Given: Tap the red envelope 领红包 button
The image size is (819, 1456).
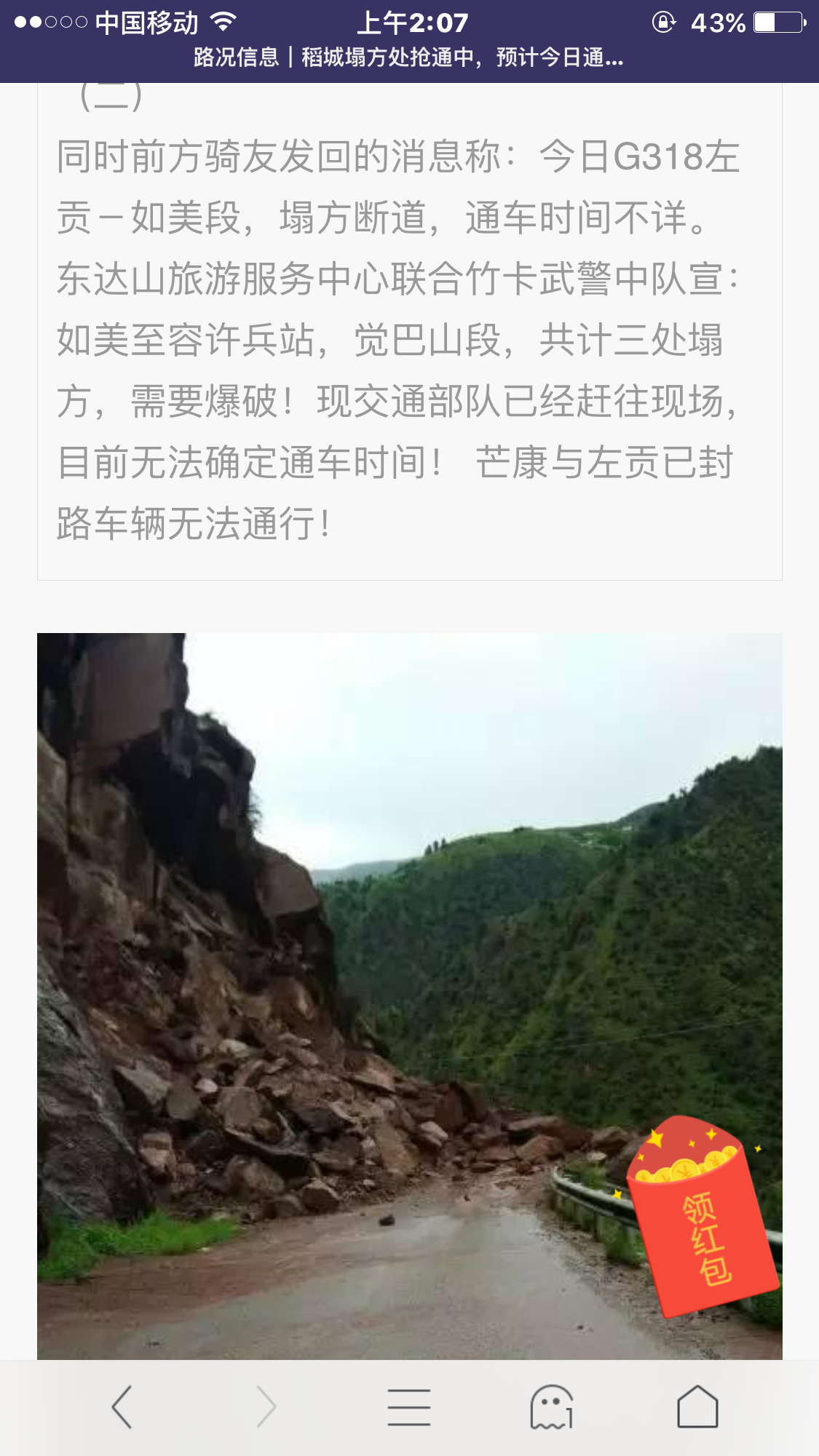Looking at the screenshot, I should point(700,1217).
